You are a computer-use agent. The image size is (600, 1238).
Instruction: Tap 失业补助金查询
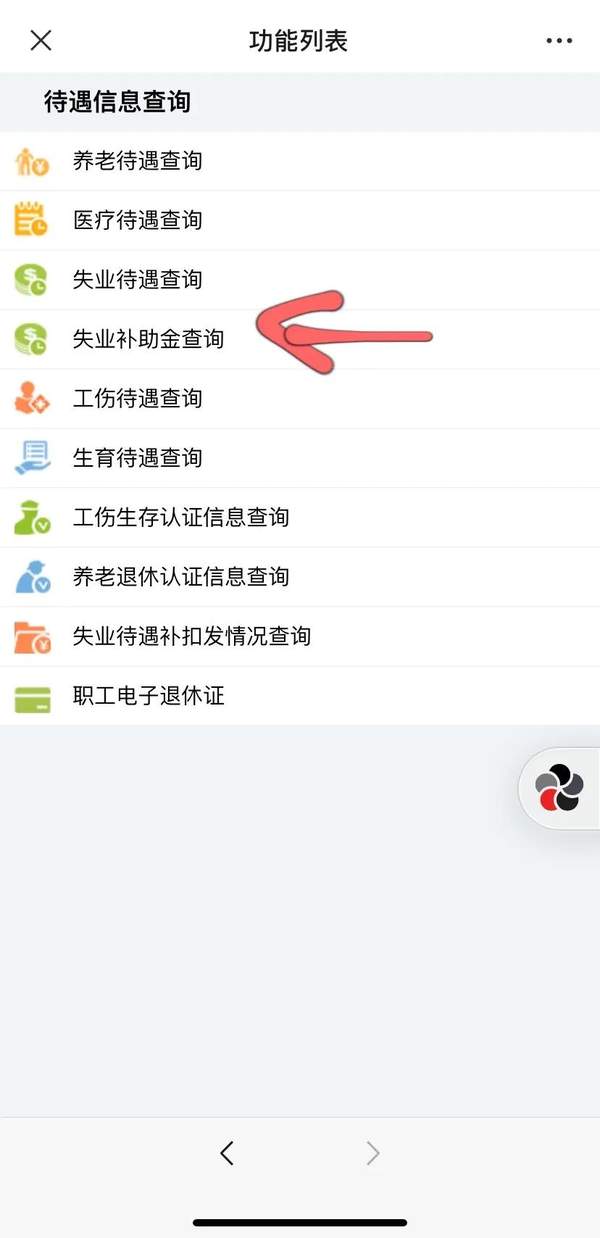click(x=148, y=339)
